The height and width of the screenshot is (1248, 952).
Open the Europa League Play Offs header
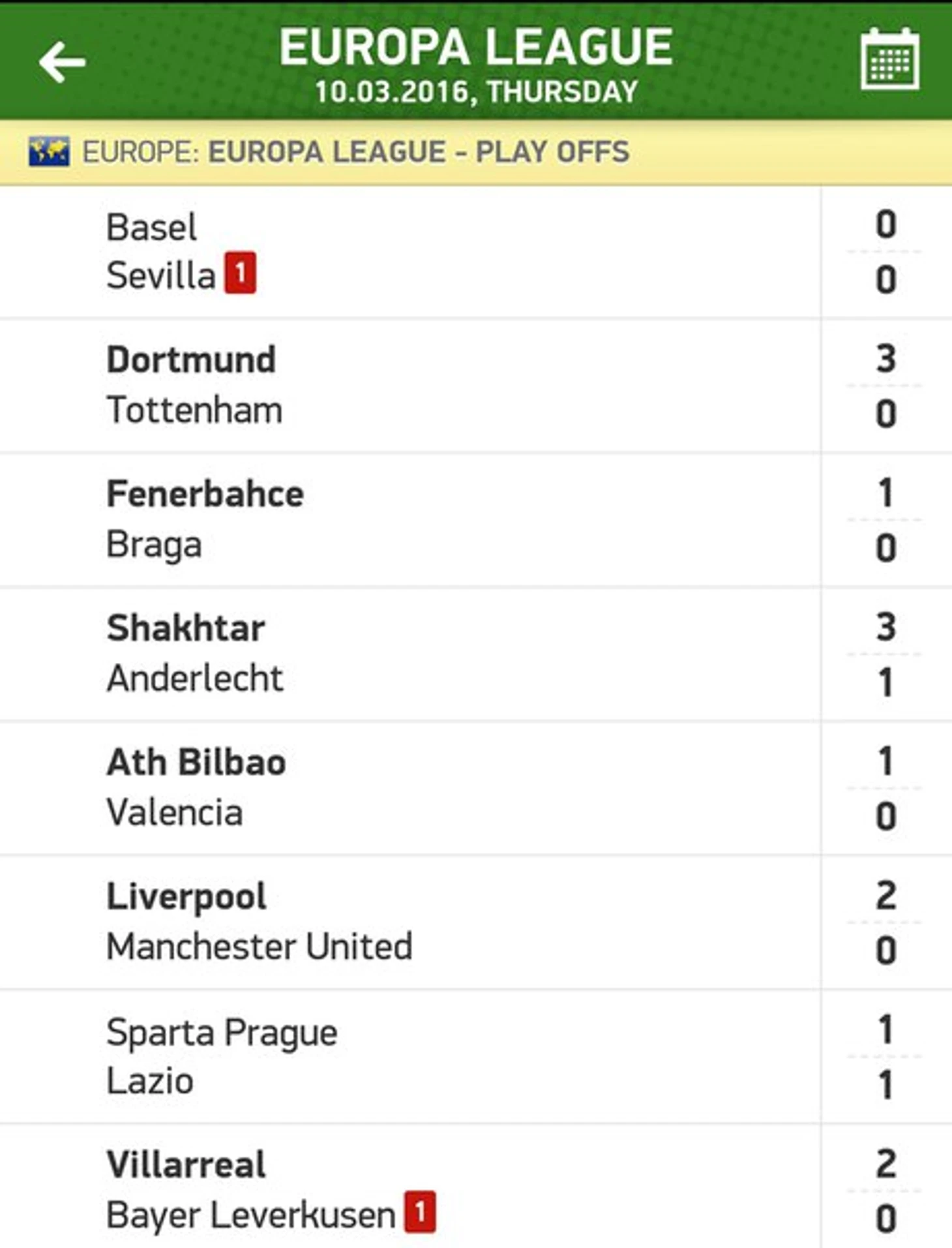(x=417, y=152)
